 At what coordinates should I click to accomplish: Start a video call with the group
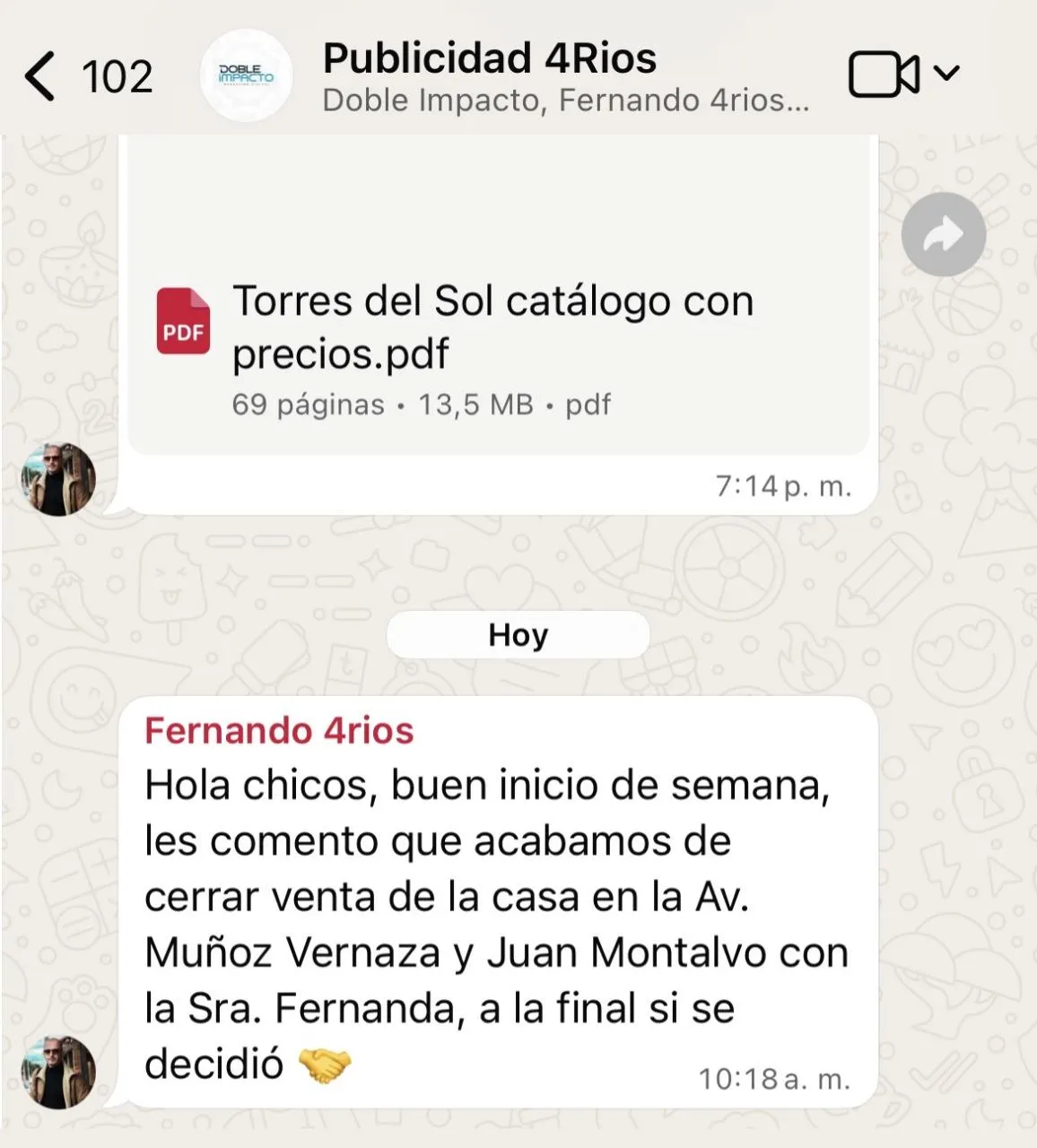tap(884, 74)
